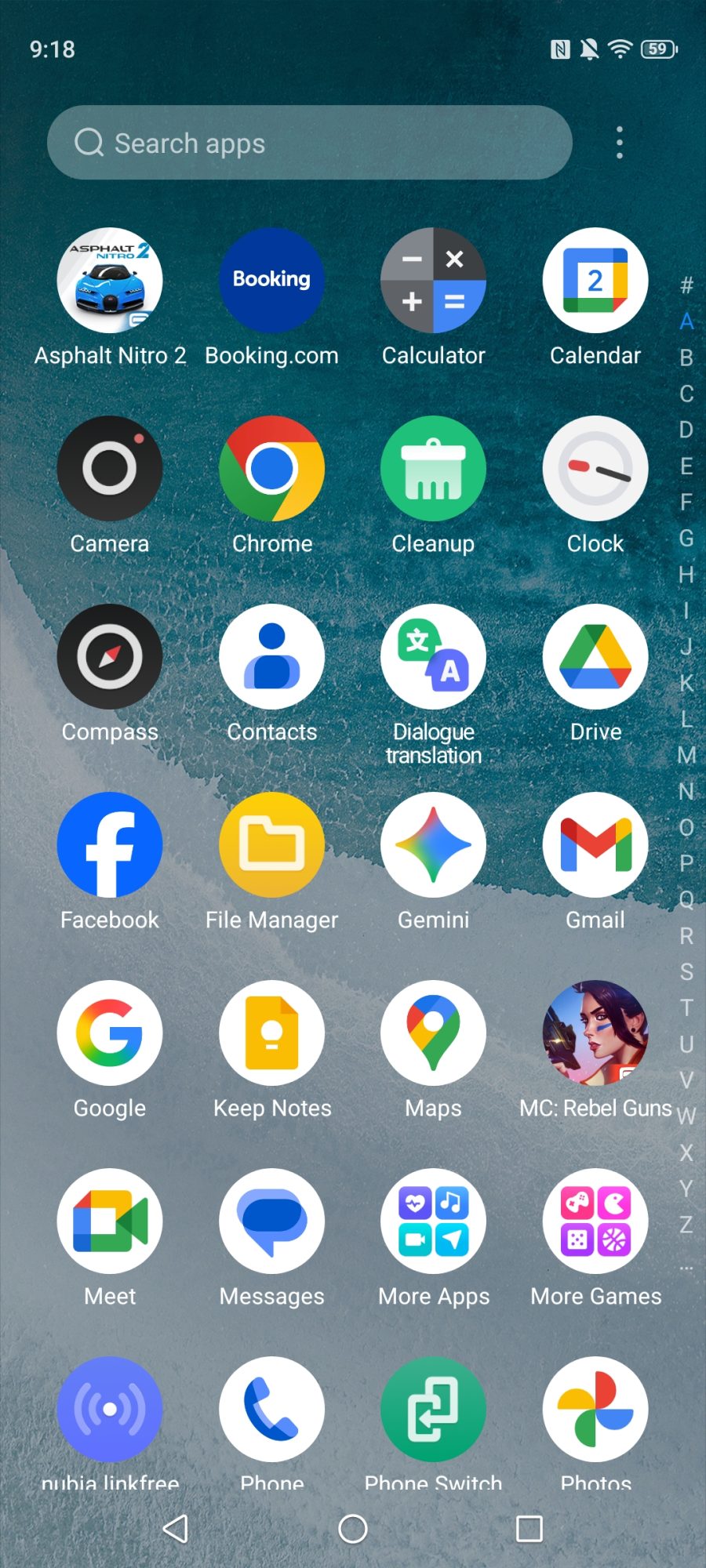Open Calculator
This screenshot has width=706, height=1568.
point(433,281)
